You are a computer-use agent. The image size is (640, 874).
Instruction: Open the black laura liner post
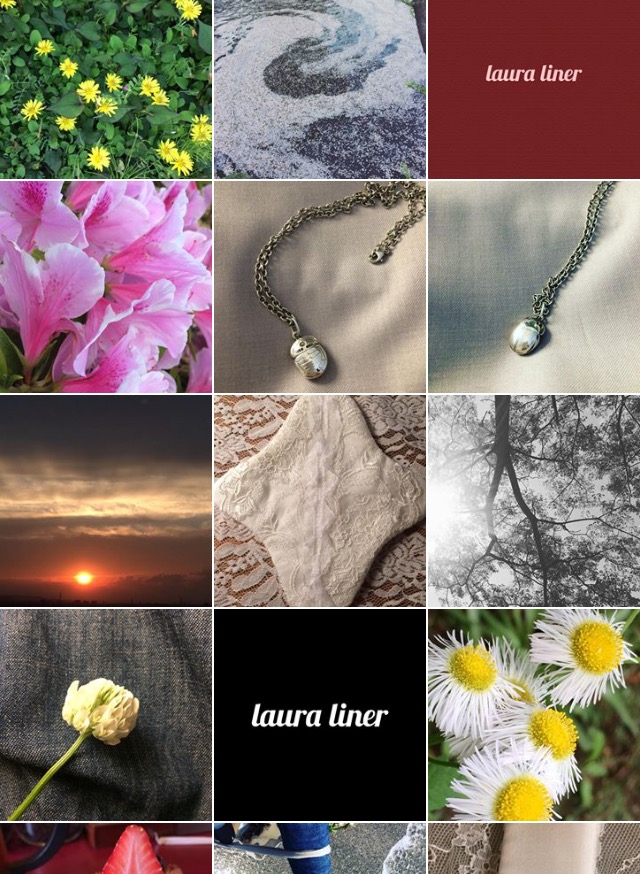point(319,715)
